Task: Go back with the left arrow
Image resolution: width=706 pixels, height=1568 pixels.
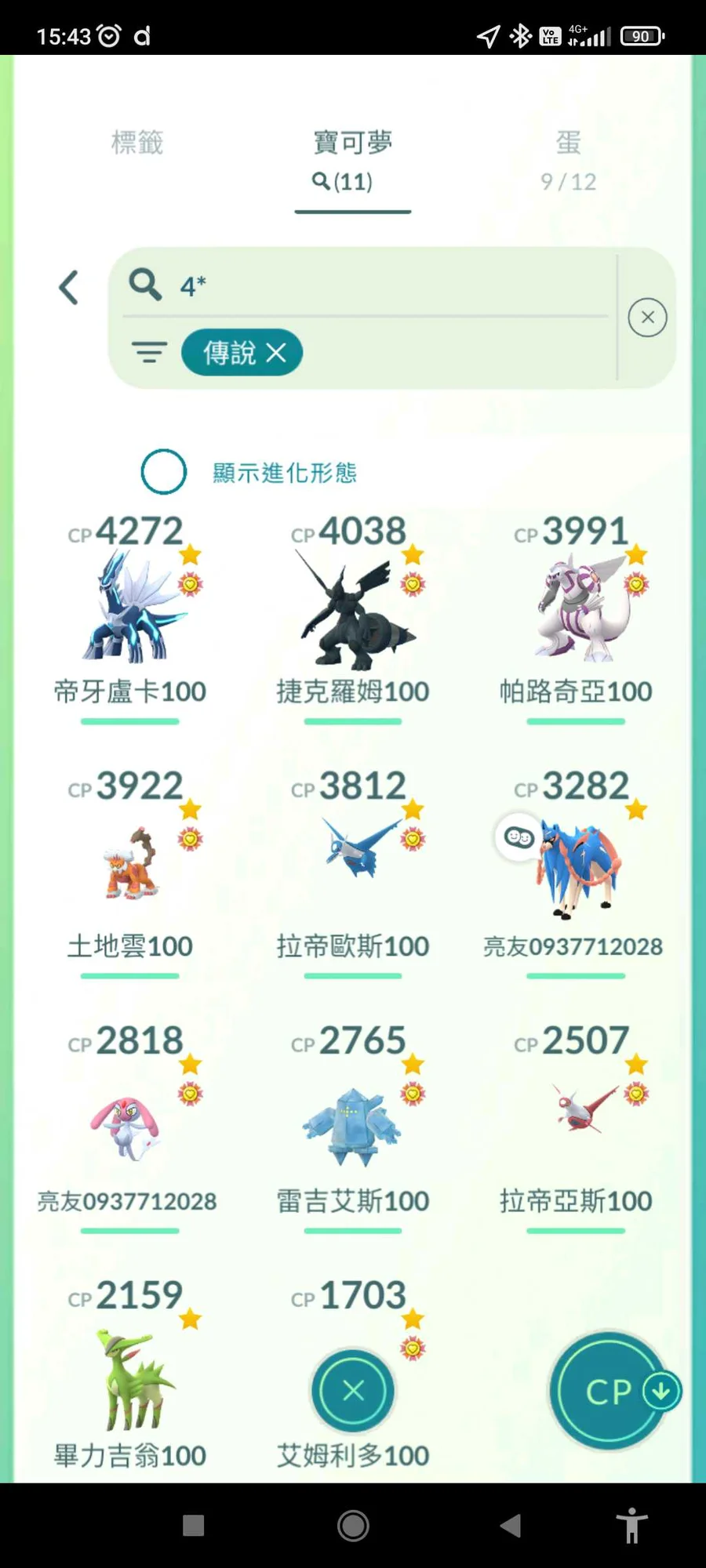Action: pos(69,288)
